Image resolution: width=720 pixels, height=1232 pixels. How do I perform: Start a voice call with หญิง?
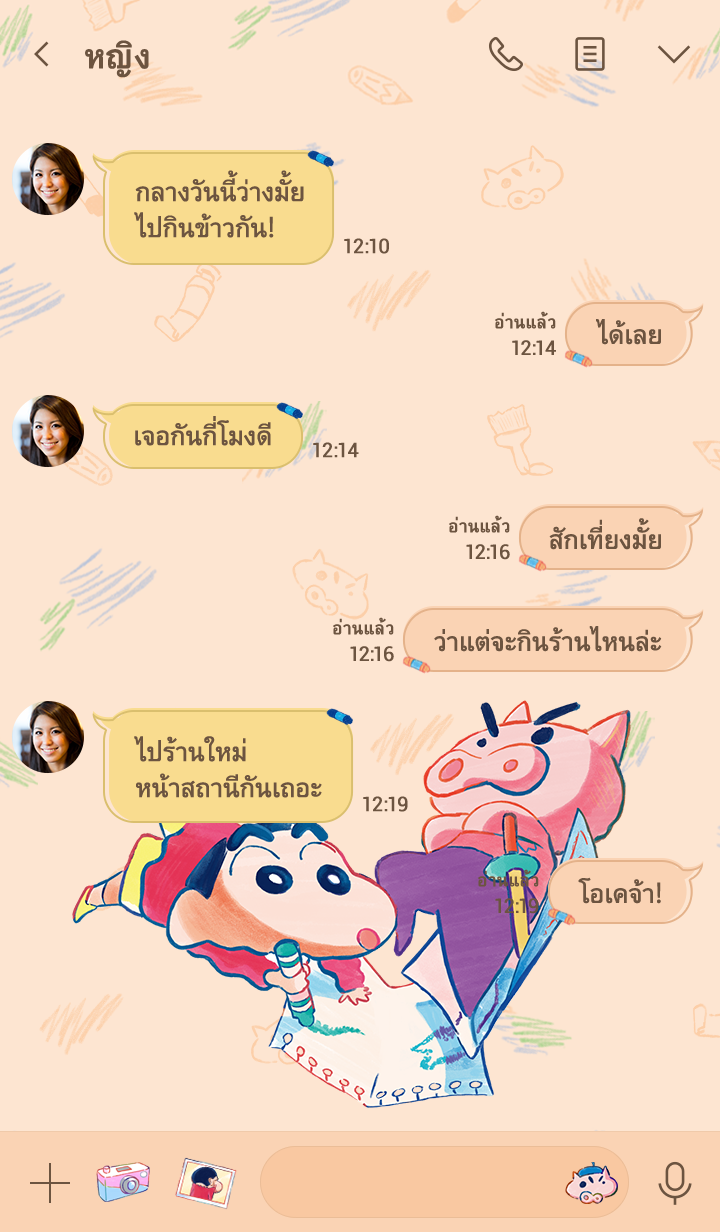505,55
